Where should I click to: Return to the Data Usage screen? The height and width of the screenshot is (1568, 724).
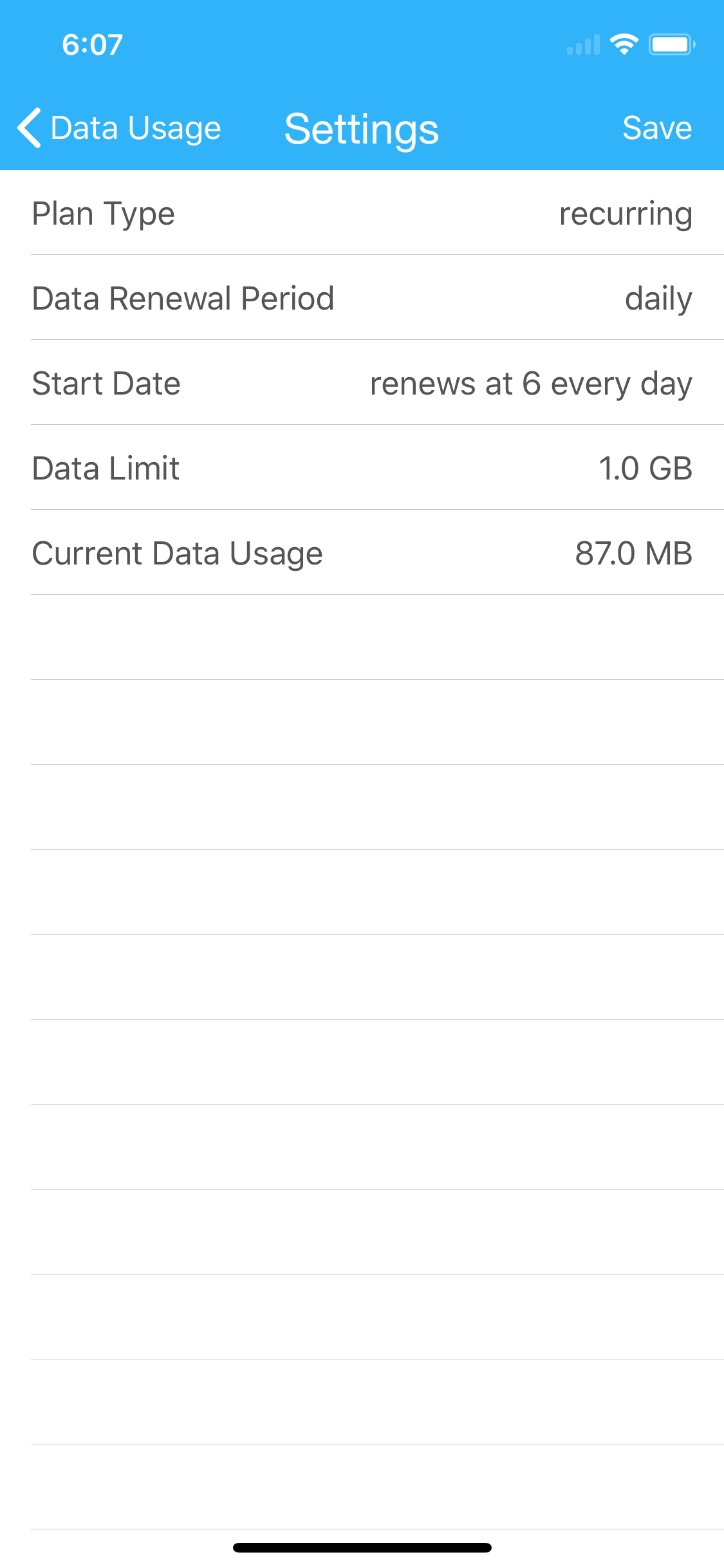[119, 127]
